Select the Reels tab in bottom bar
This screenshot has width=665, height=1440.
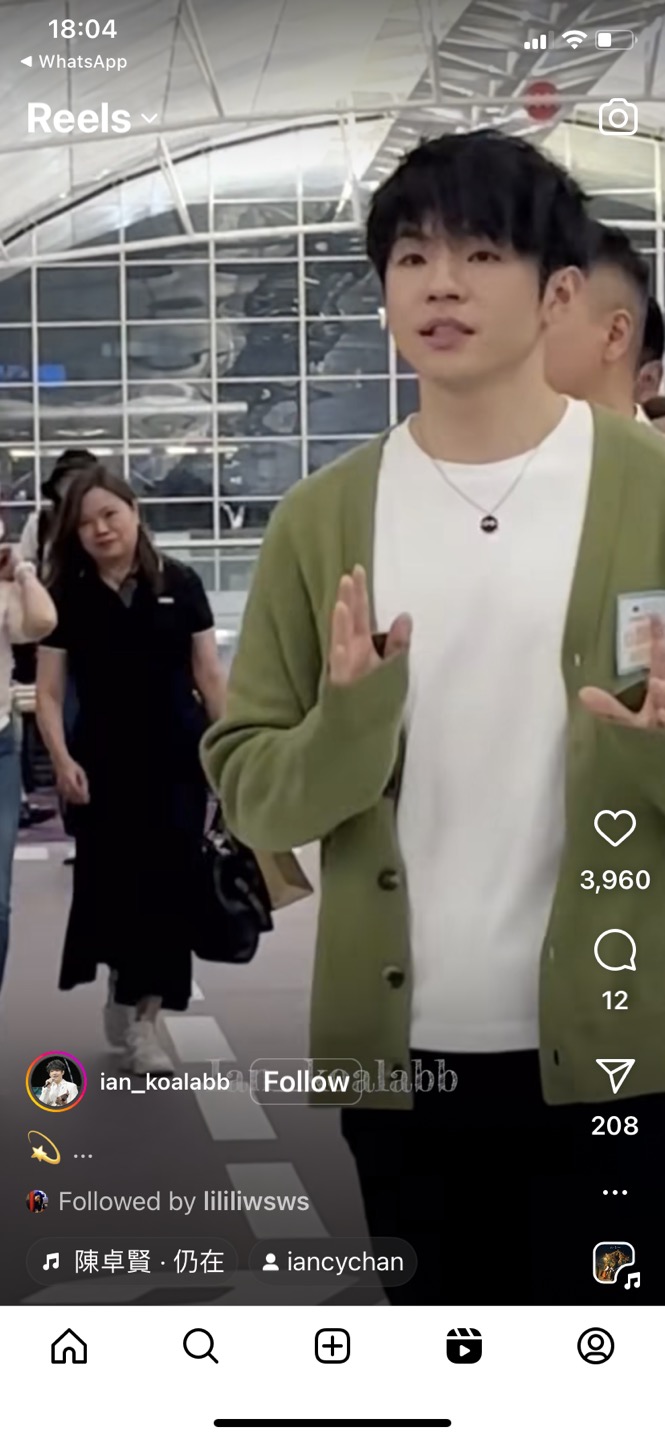pyautogui.click(x=464, y=1347)
